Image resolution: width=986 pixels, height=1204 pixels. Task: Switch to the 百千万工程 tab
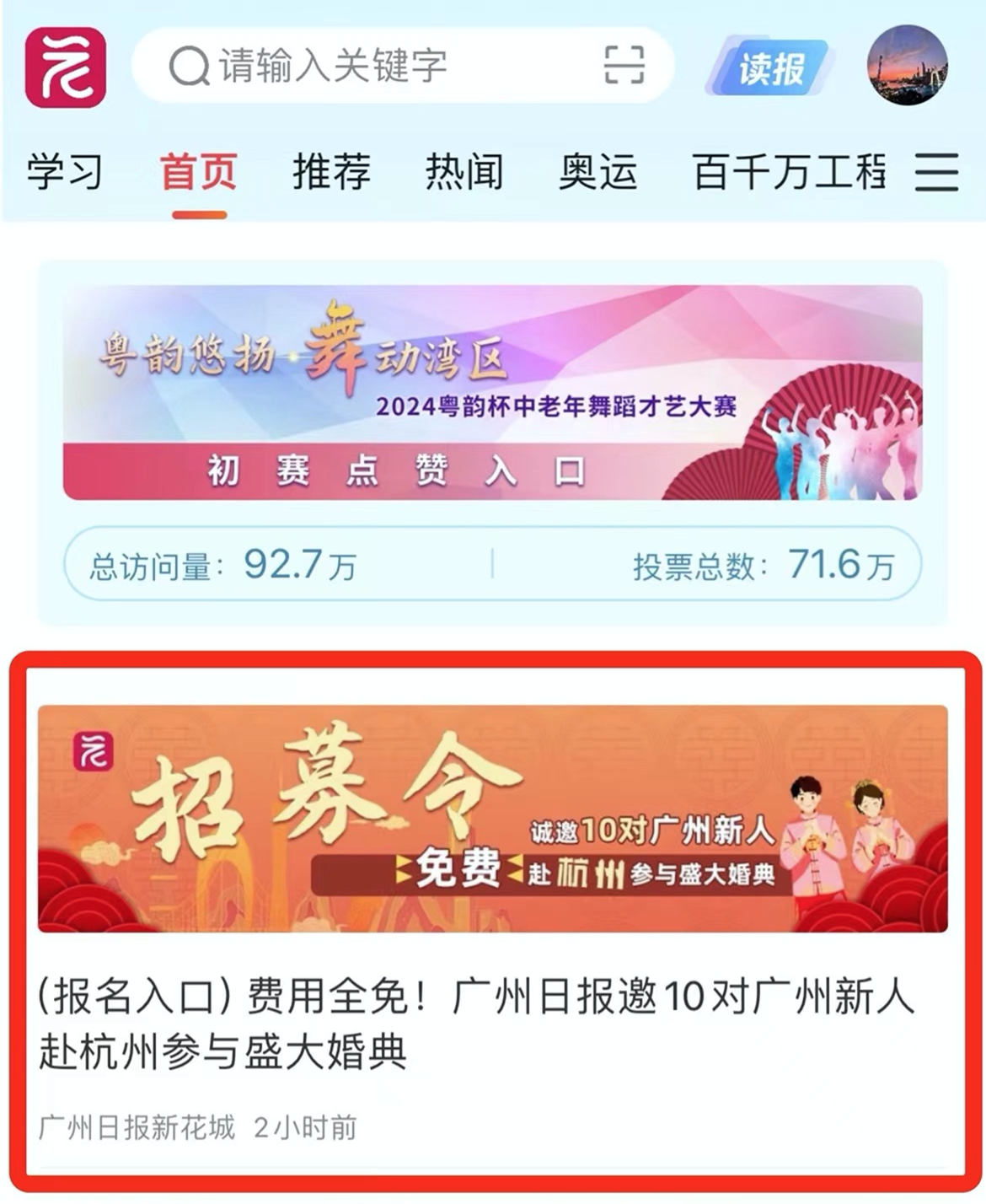(789, 173)
